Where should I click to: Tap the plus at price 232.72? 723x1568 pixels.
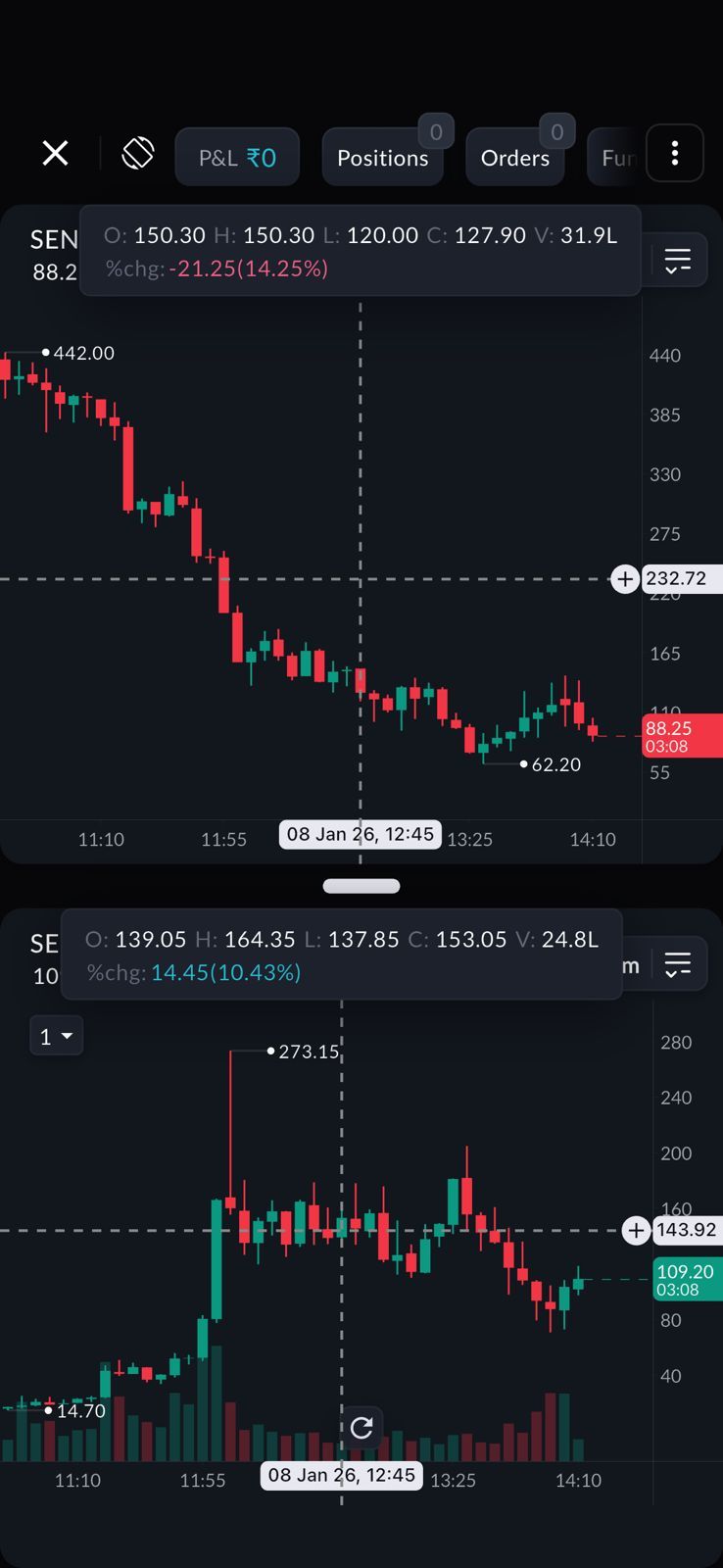click(625, 579)
